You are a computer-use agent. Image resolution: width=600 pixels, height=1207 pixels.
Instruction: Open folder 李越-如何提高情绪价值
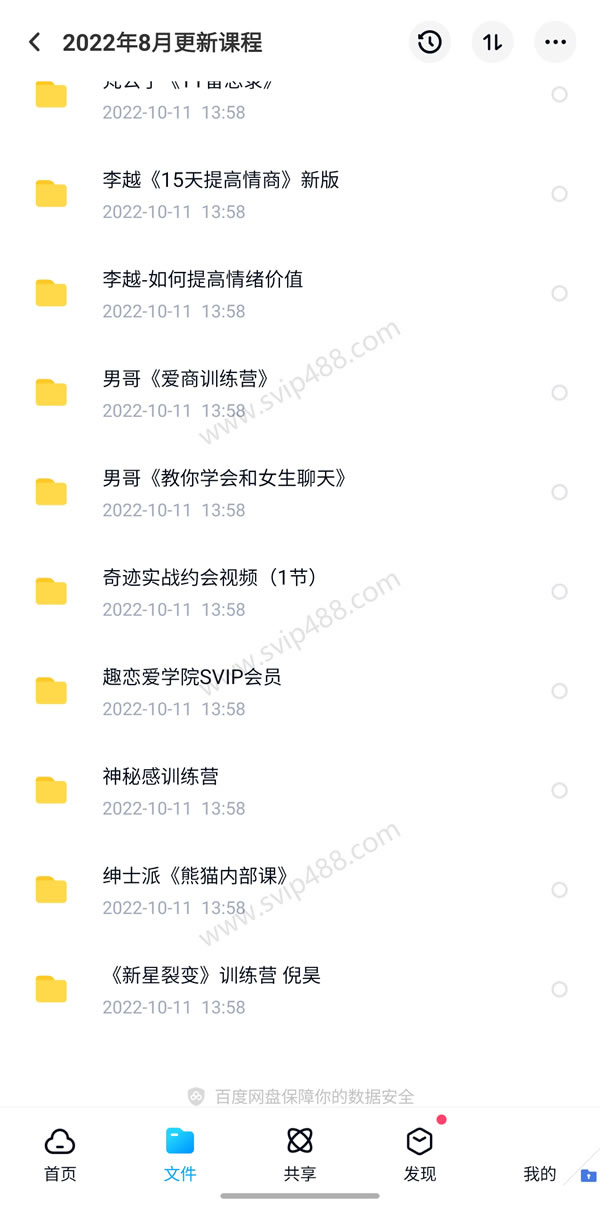tap(203, 280)
